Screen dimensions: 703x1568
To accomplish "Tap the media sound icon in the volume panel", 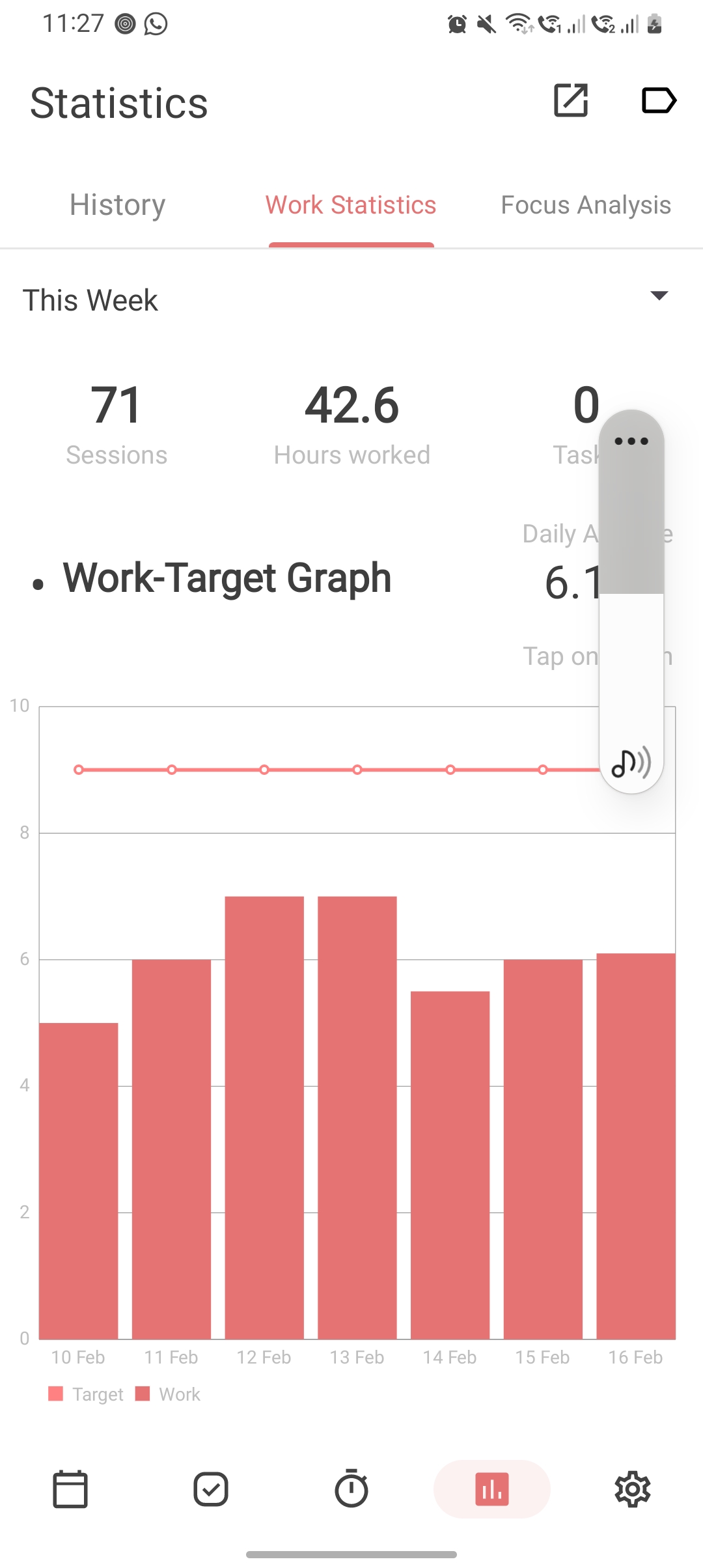I will pyautogui.click(x=631, y=762).
